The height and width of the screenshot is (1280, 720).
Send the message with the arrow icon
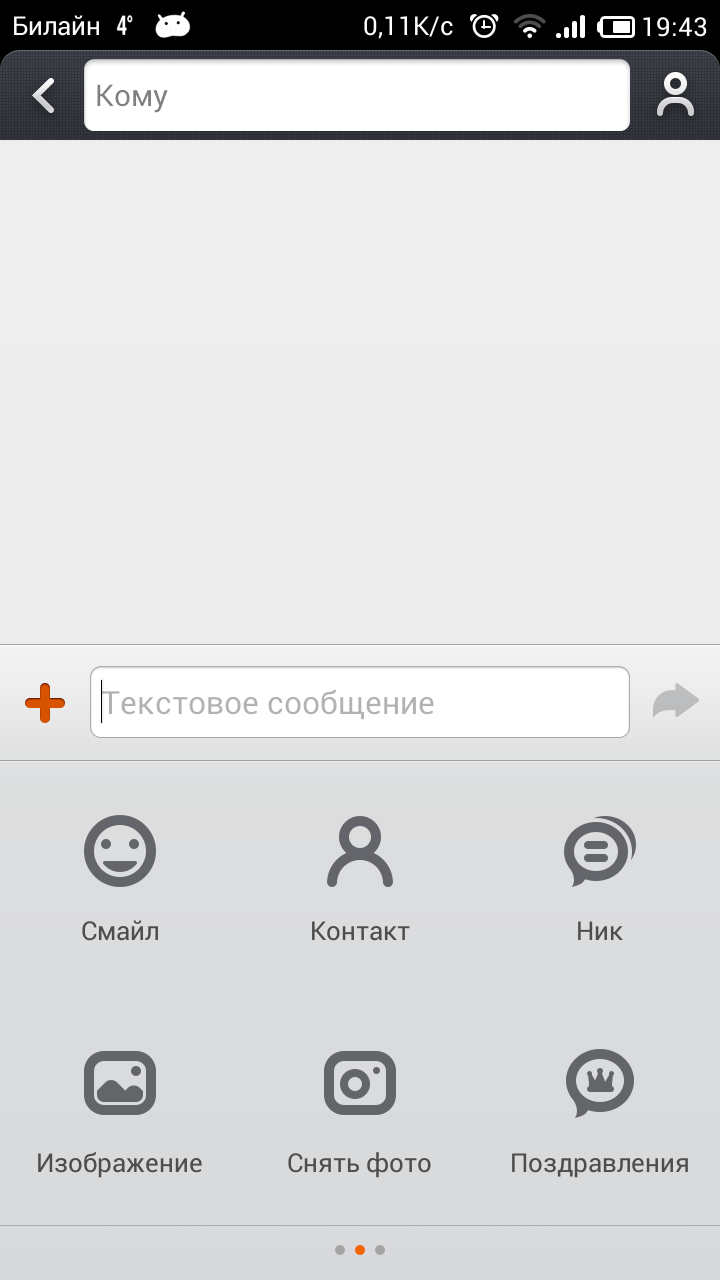[x=676, y=701]
